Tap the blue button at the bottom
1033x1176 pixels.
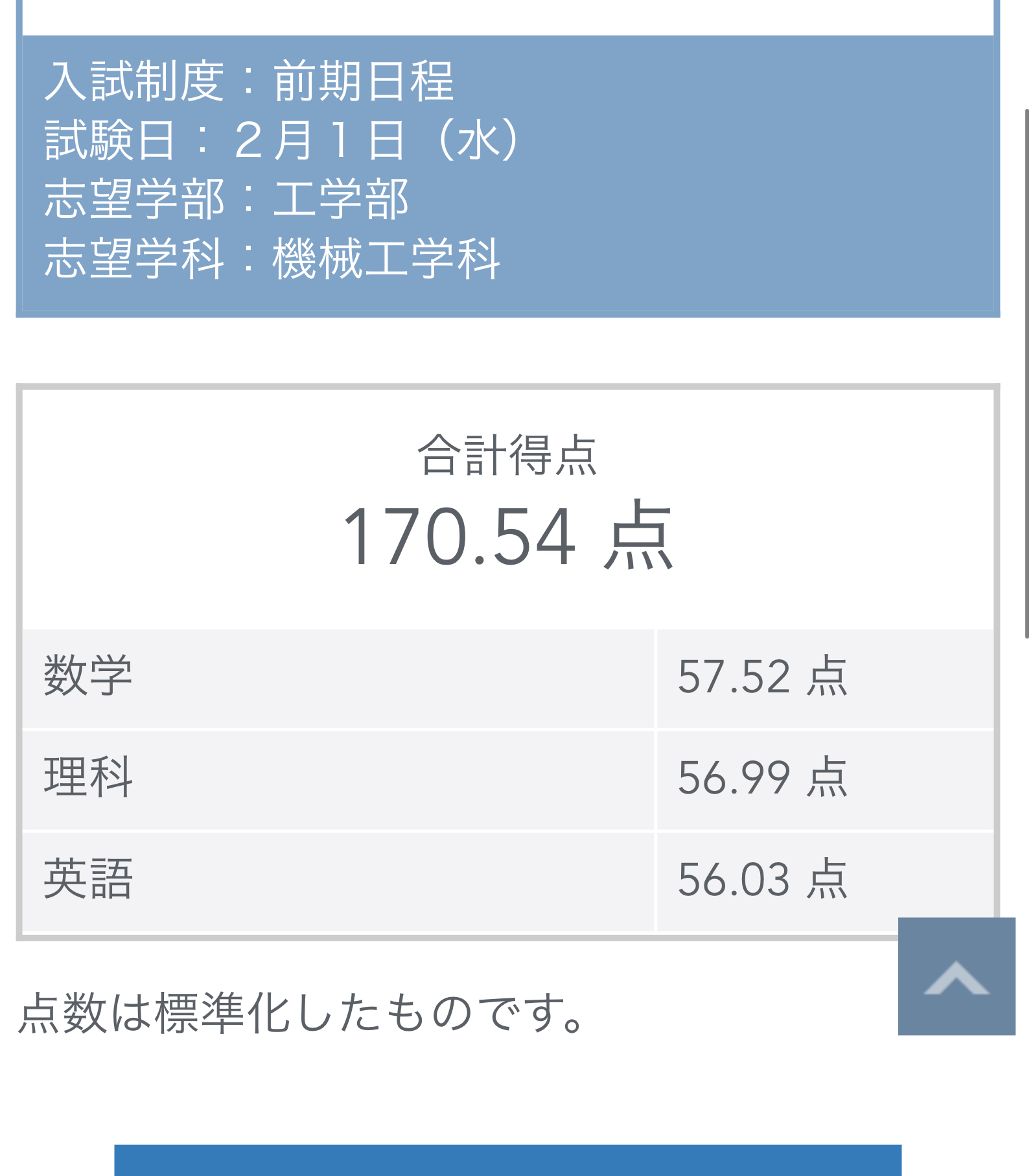(507, 1160)
